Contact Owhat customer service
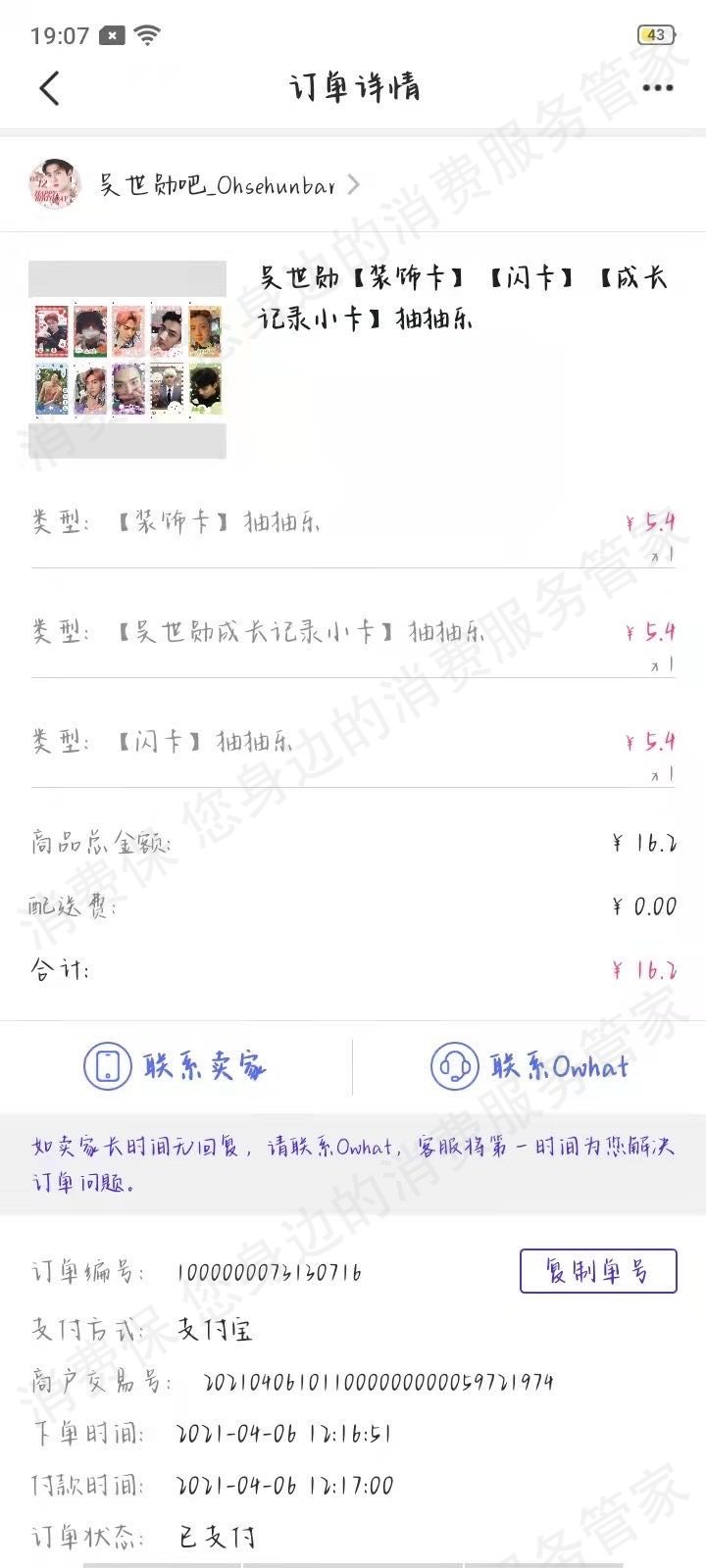Viewport: 706px width, 1568px height. coord(529,1066)
